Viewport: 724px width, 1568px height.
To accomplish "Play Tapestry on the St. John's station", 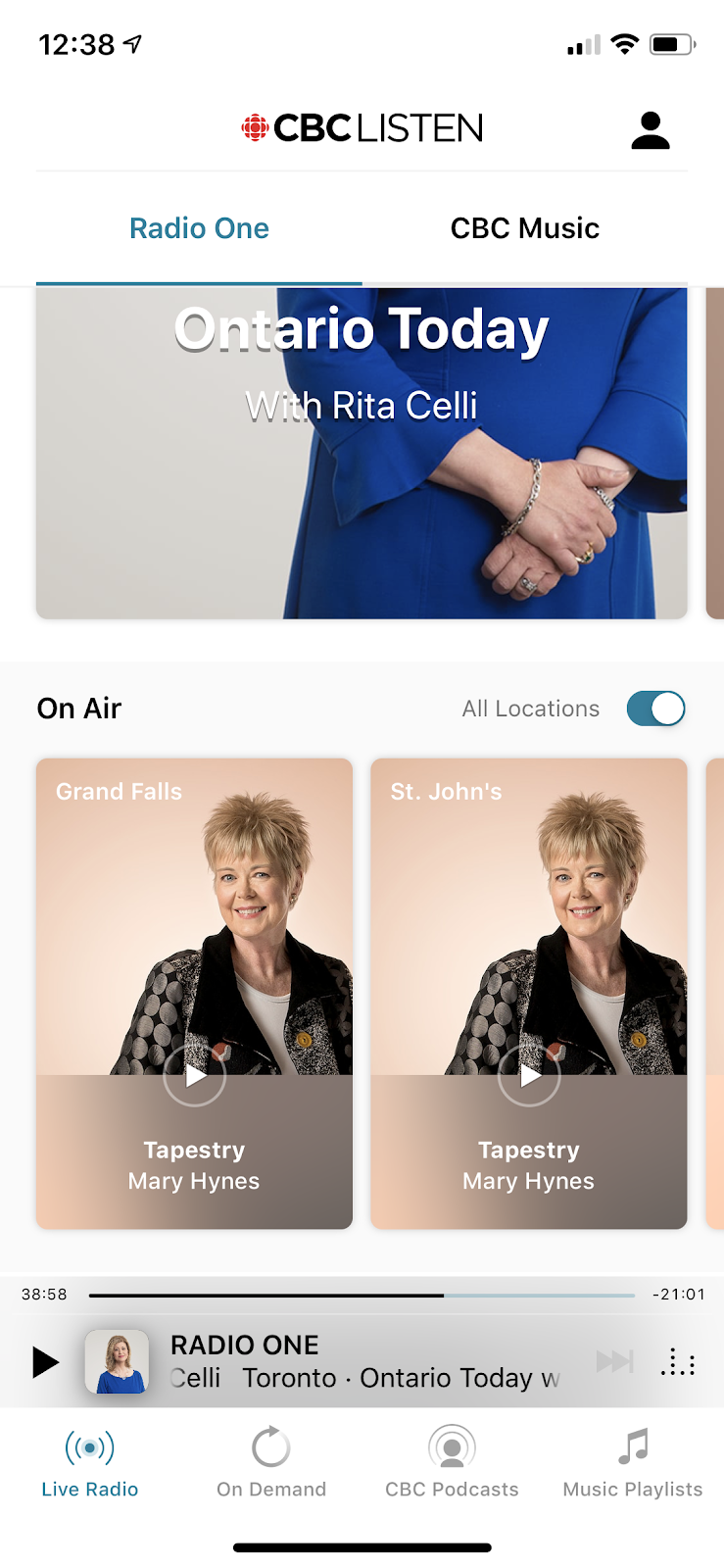I will 529,1076.
